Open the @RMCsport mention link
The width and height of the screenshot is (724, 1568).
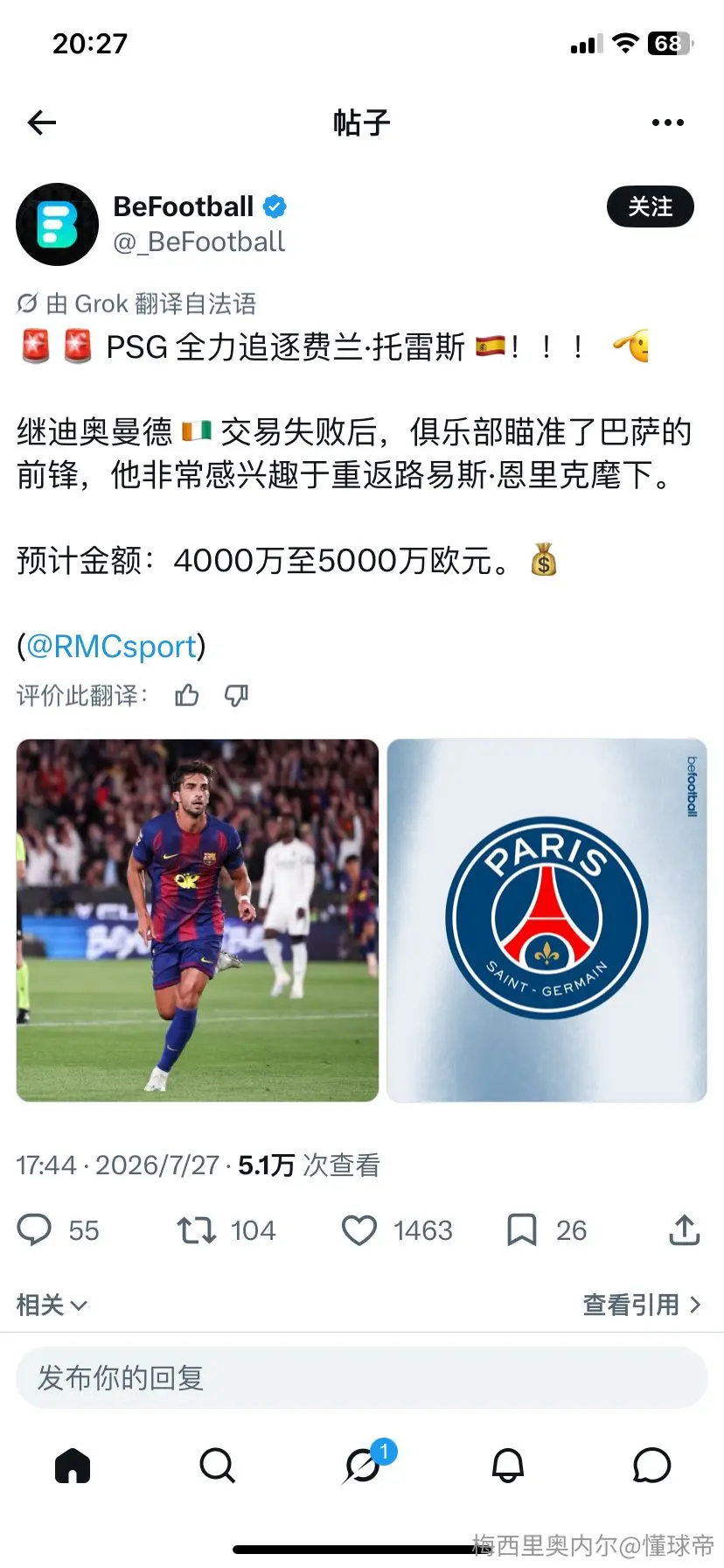click(x=112, y=647)
